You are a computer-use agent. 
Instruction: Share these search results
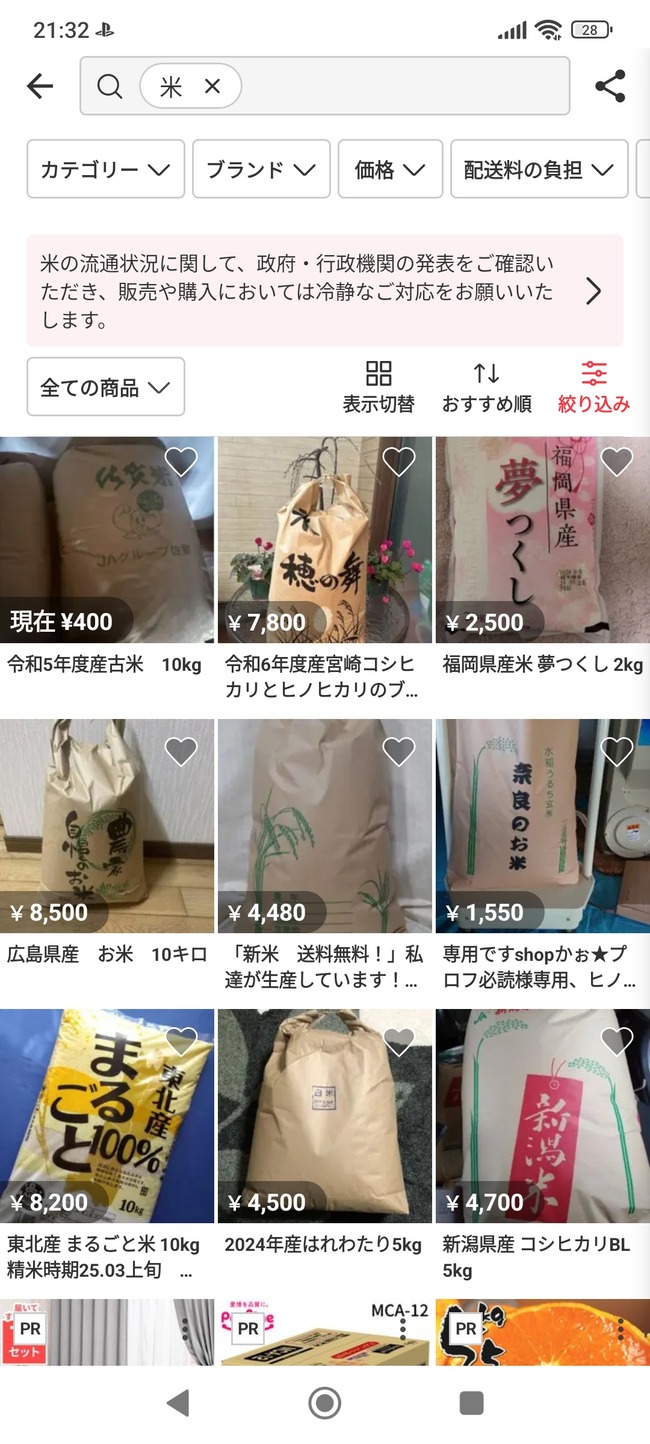(x=610, y=86)
